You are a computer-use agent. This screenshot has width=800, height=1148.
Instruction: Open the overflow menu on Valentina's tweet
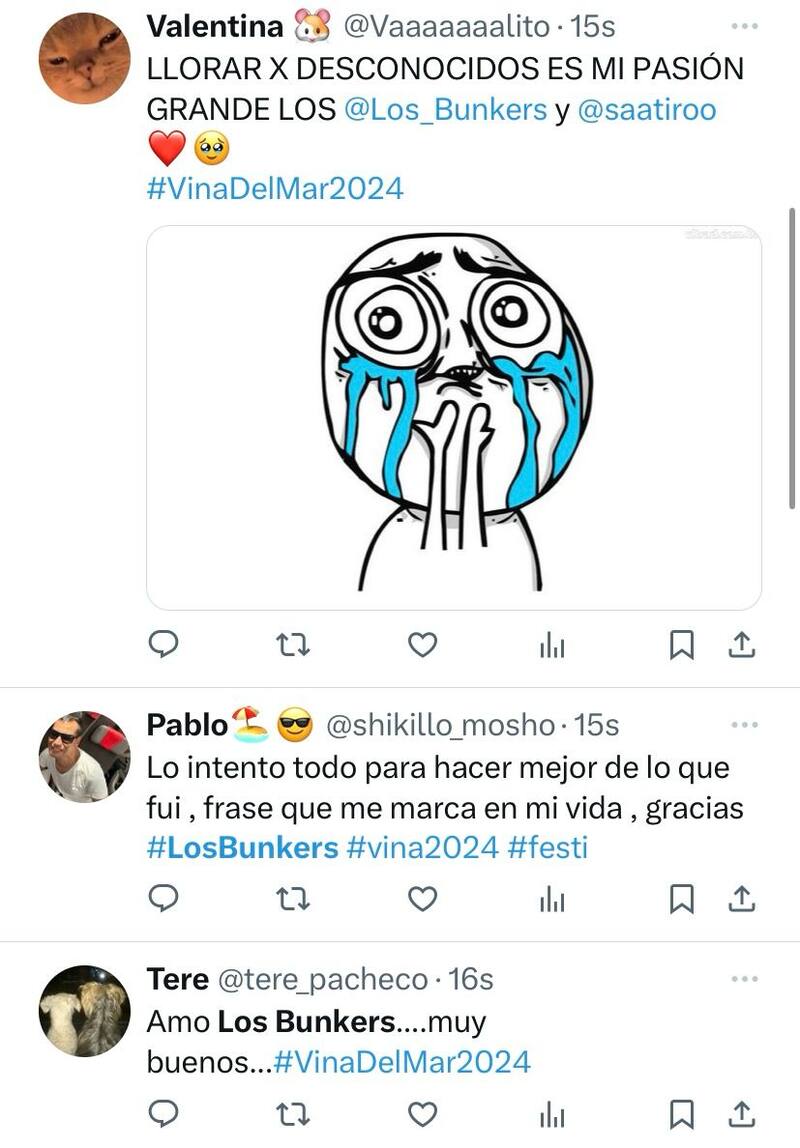745,27
